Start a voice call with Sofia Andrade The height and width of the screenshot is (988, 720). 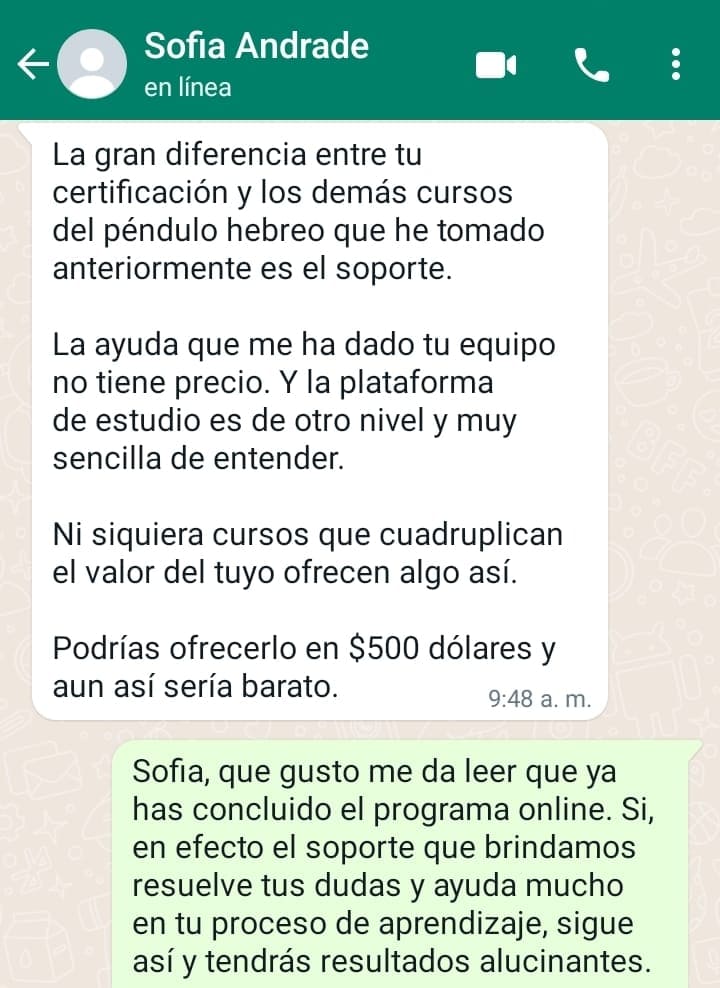(591, 66)
